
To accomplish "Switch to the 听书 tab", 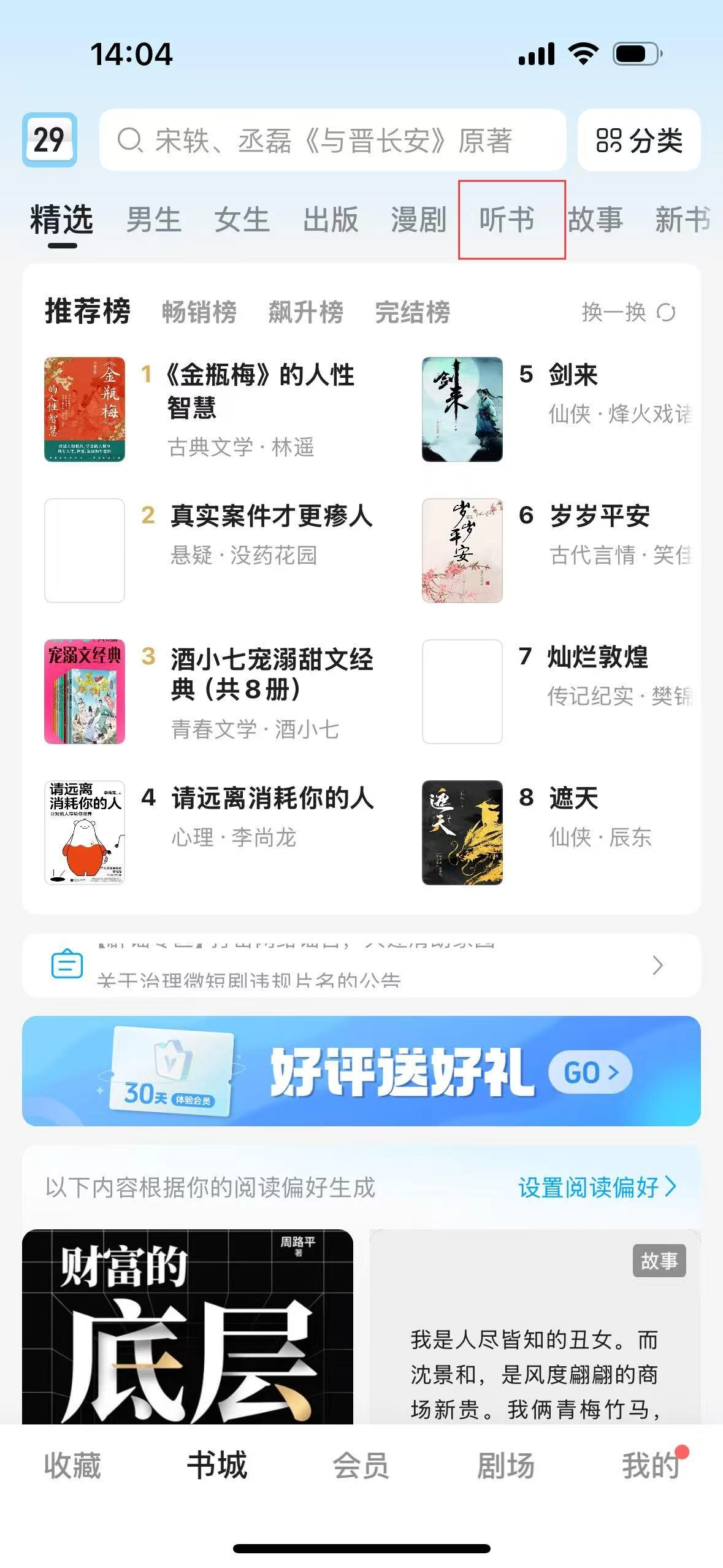I will pyautogui.click(x=507, y=219).
